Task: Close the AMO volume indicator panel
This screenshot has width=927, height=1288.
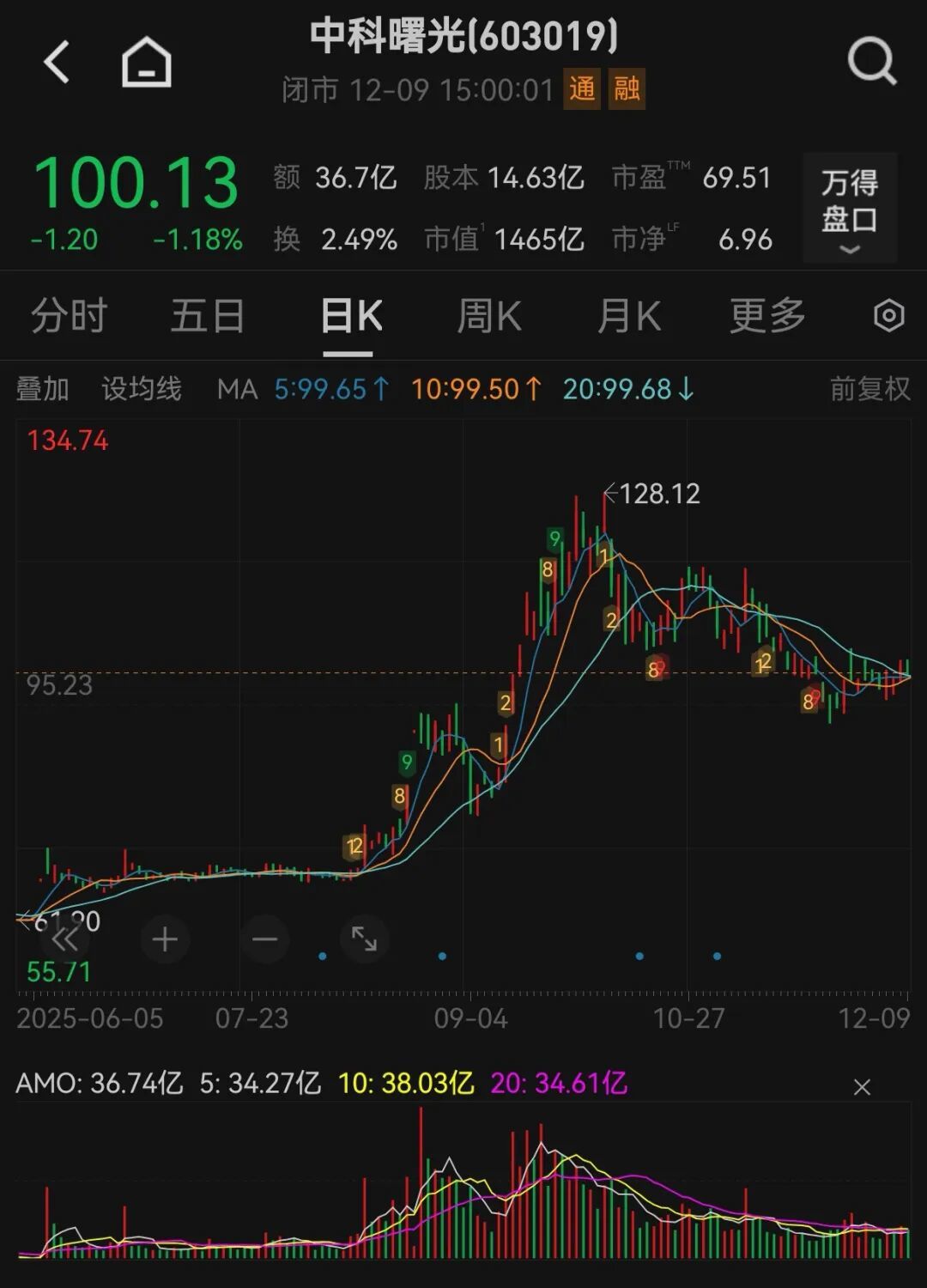Action: (x=862, y=1087)
